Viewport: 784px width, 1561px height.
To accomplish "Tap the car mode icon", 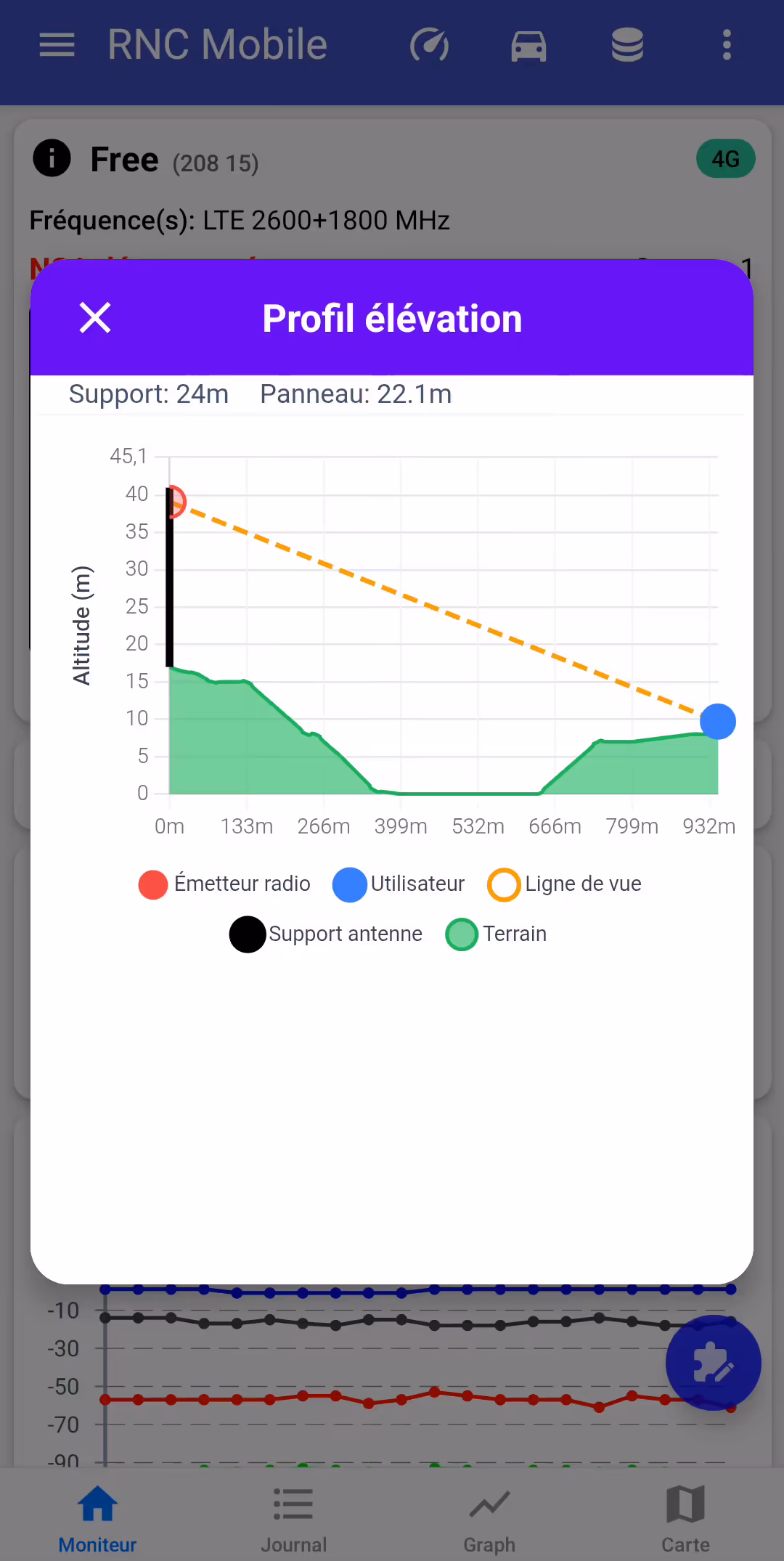I will (x=528, y=46).
